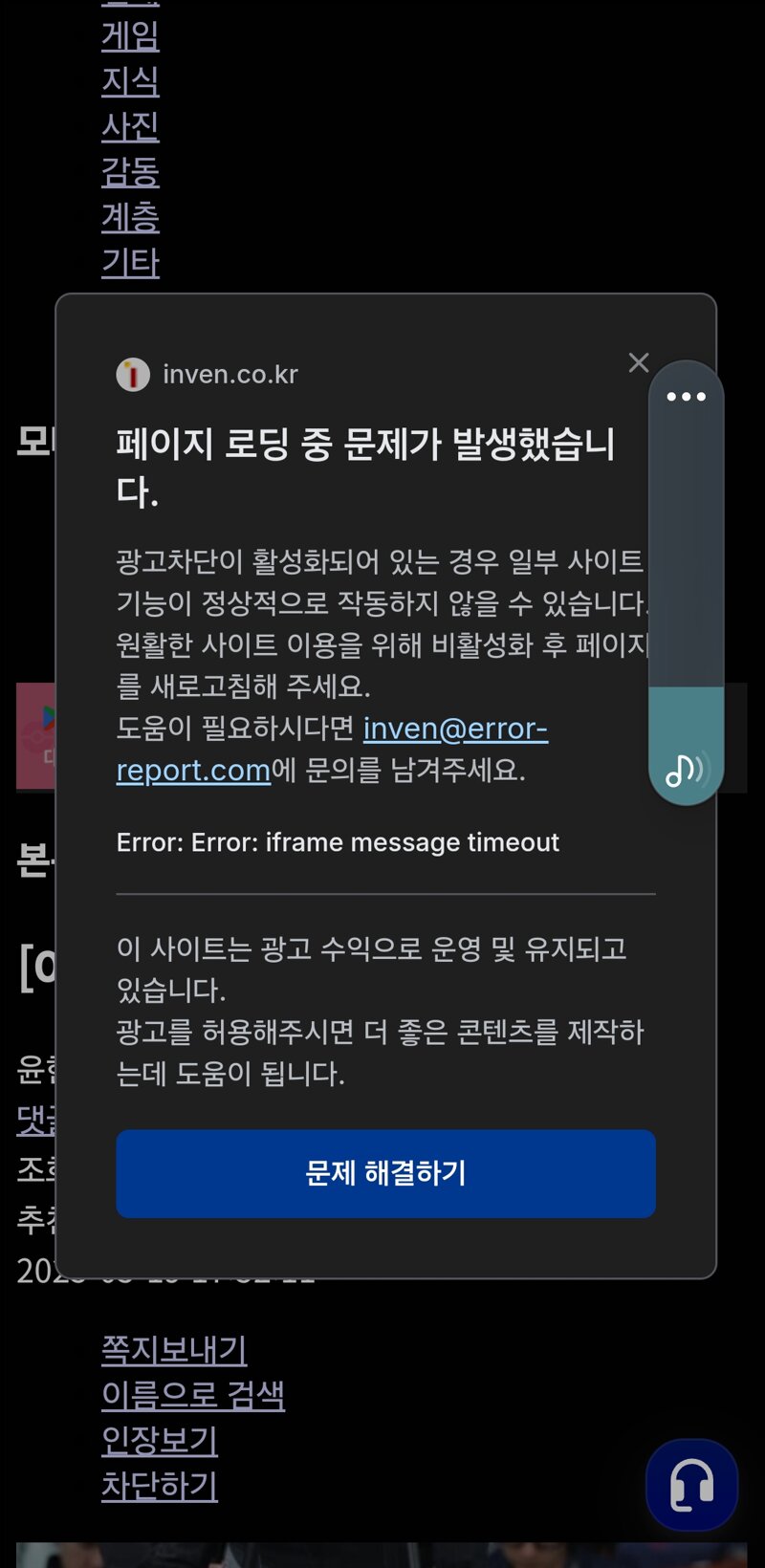Open the 지식 category link
Screen dimensions: 765x1568
click(130, 80)
